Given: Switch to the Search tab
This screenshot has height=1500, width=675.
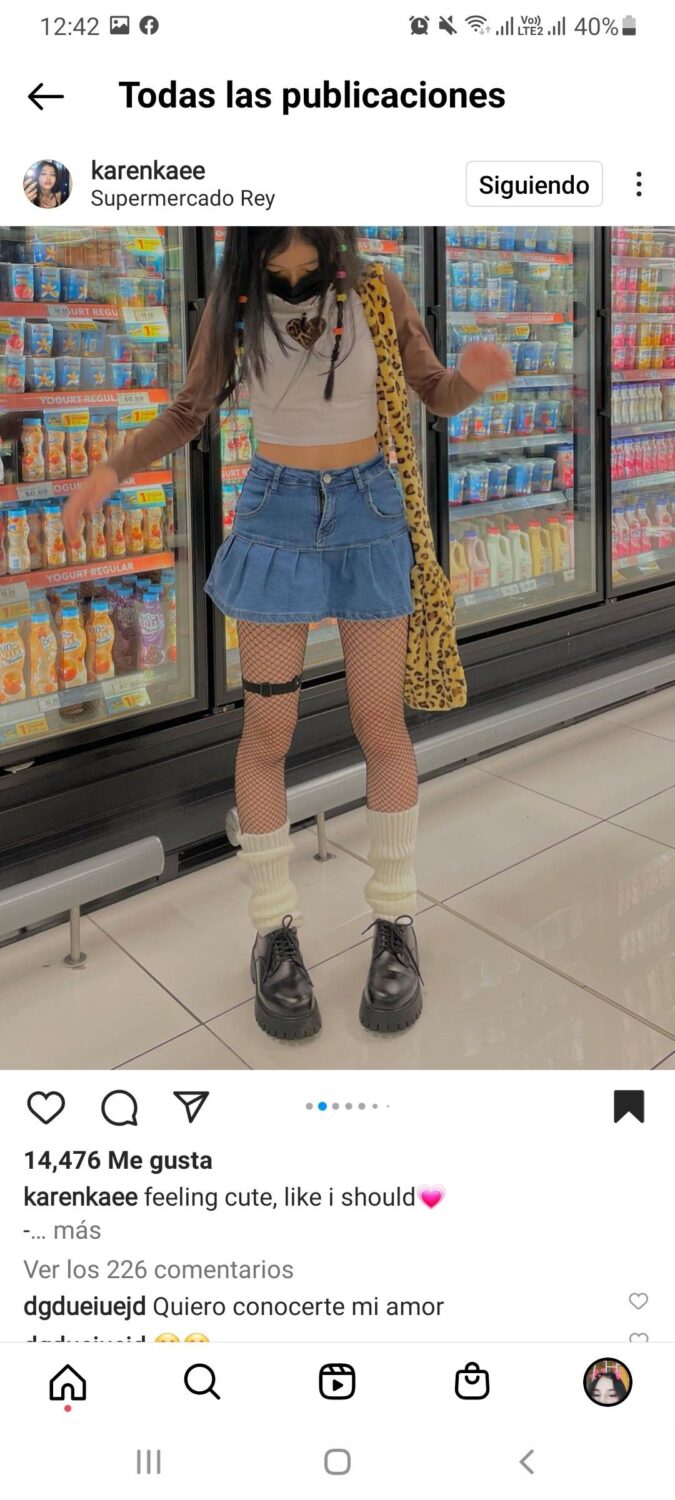Looking at the screenshot, I should point(202,1382).
